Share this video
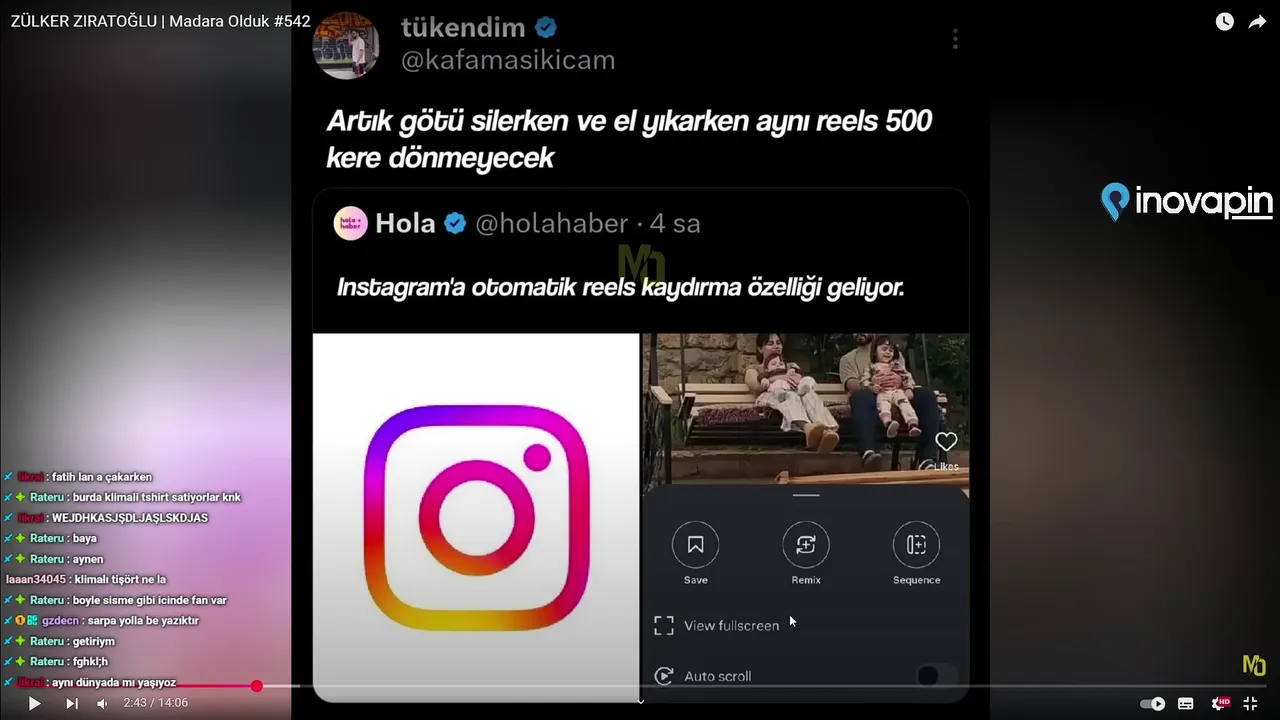Image resolution: width=1280 pixels, height=720 pixels. coord(1257,22)
